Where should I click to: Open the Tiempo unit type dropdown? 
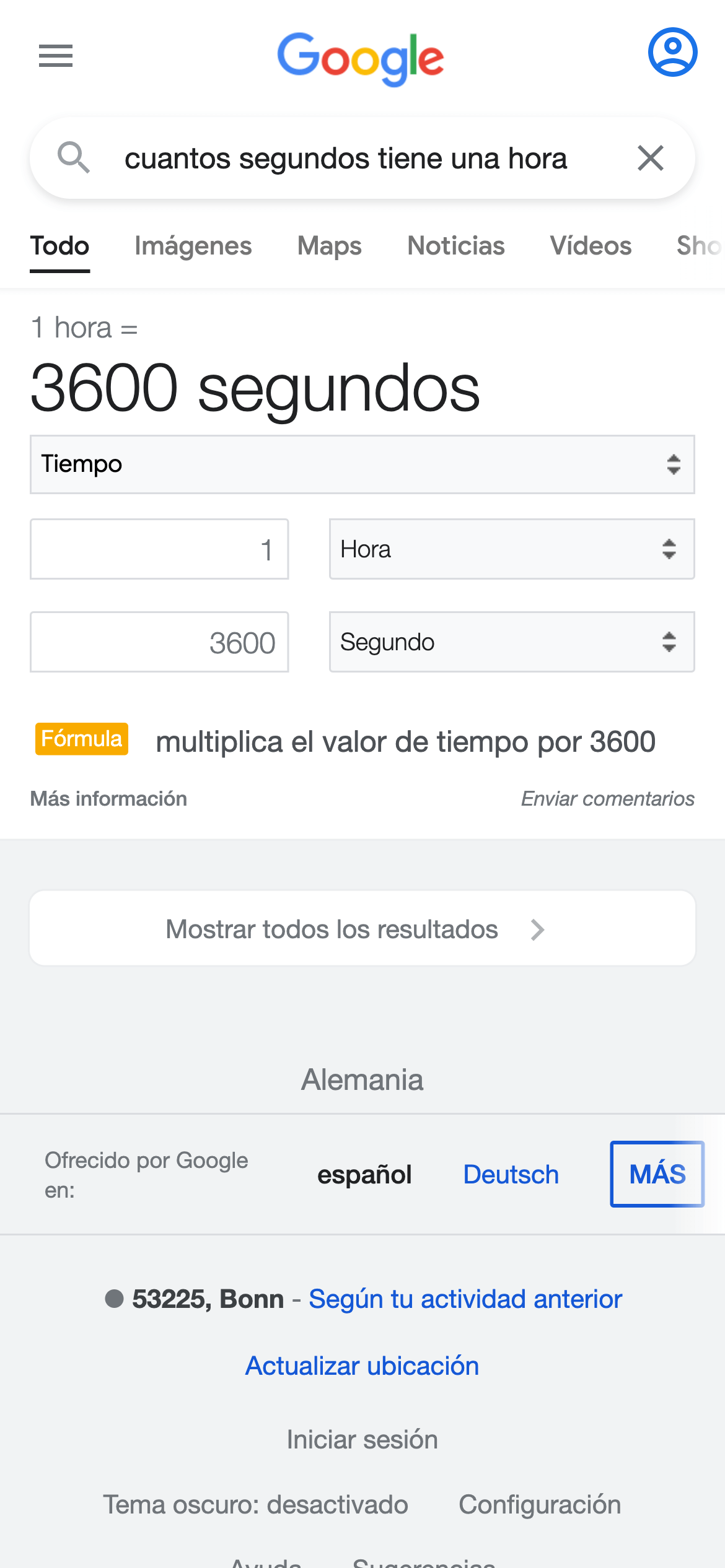[x=362, y=464]
